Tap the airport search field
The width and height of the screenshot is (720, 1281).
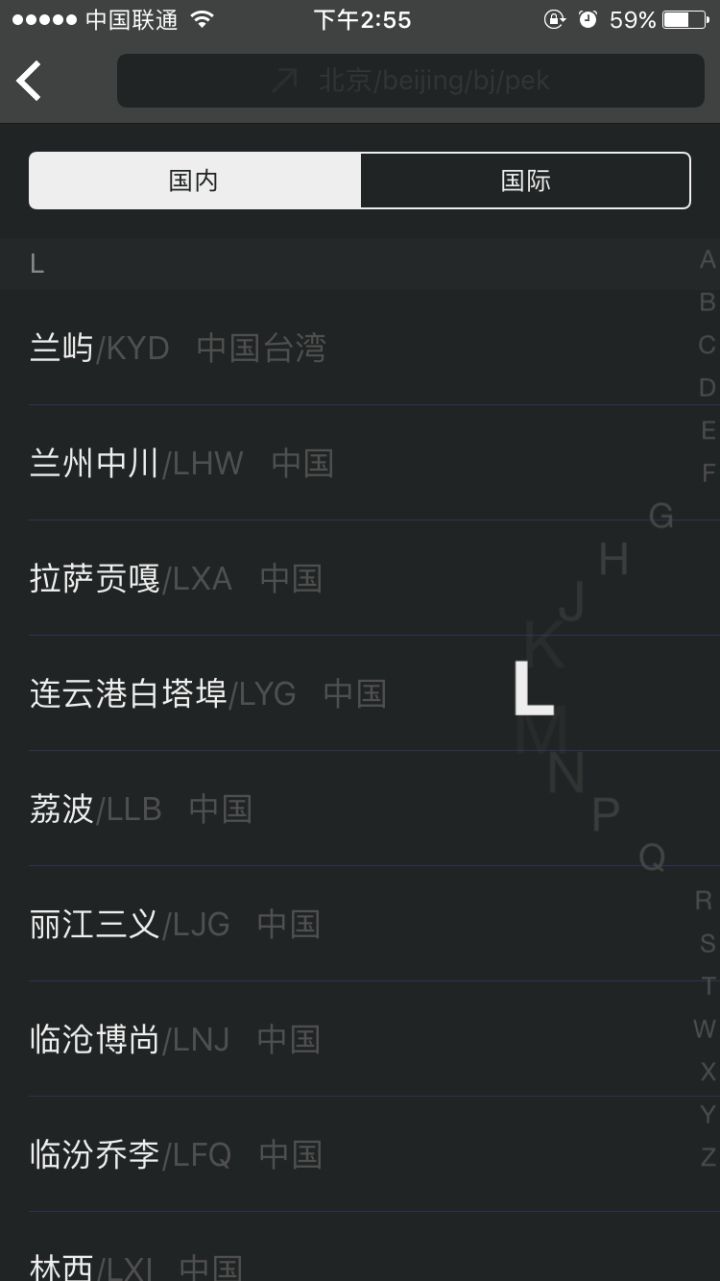point(411,80)
